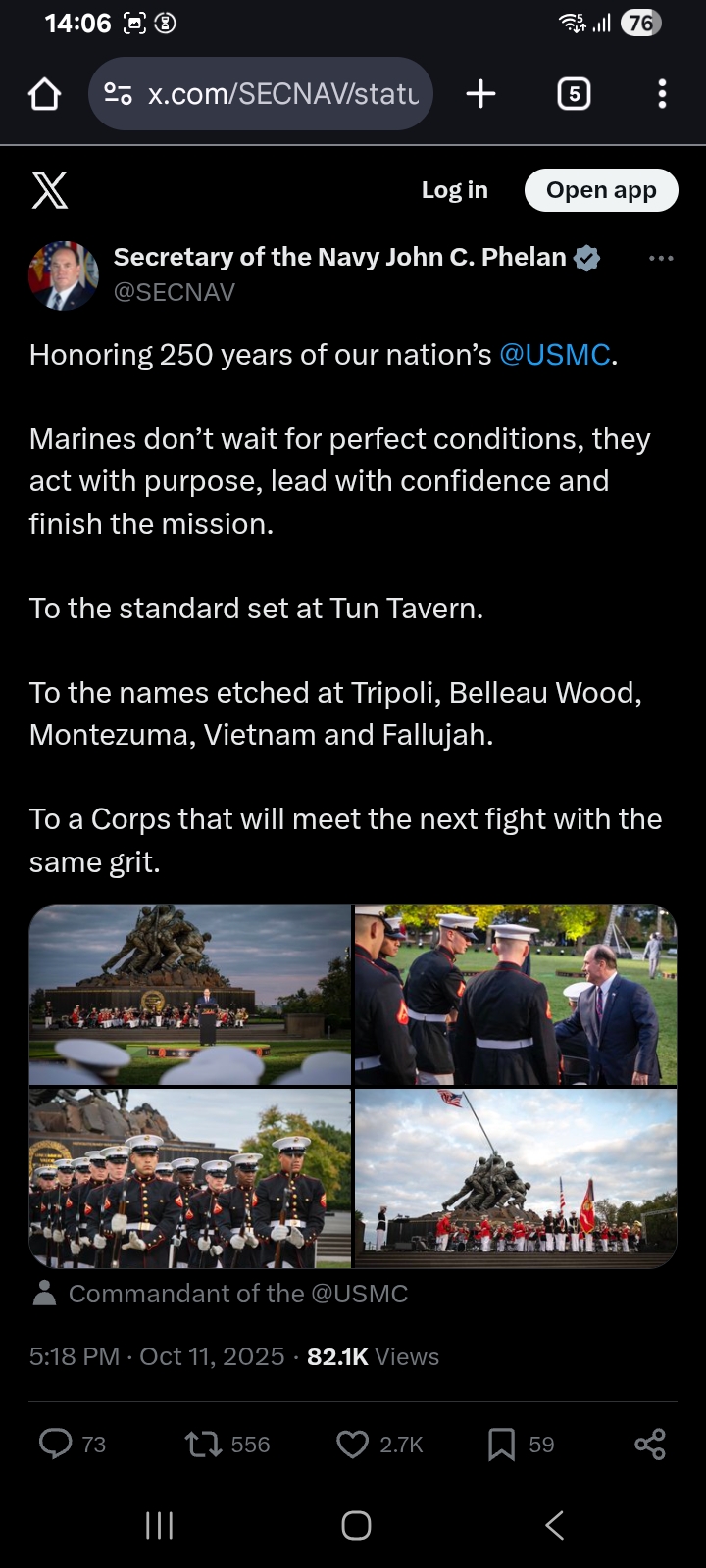Follow the @USMC mention link
Image resolution: width=706 pixels, height=1568 pixels.
pos(555,355)
